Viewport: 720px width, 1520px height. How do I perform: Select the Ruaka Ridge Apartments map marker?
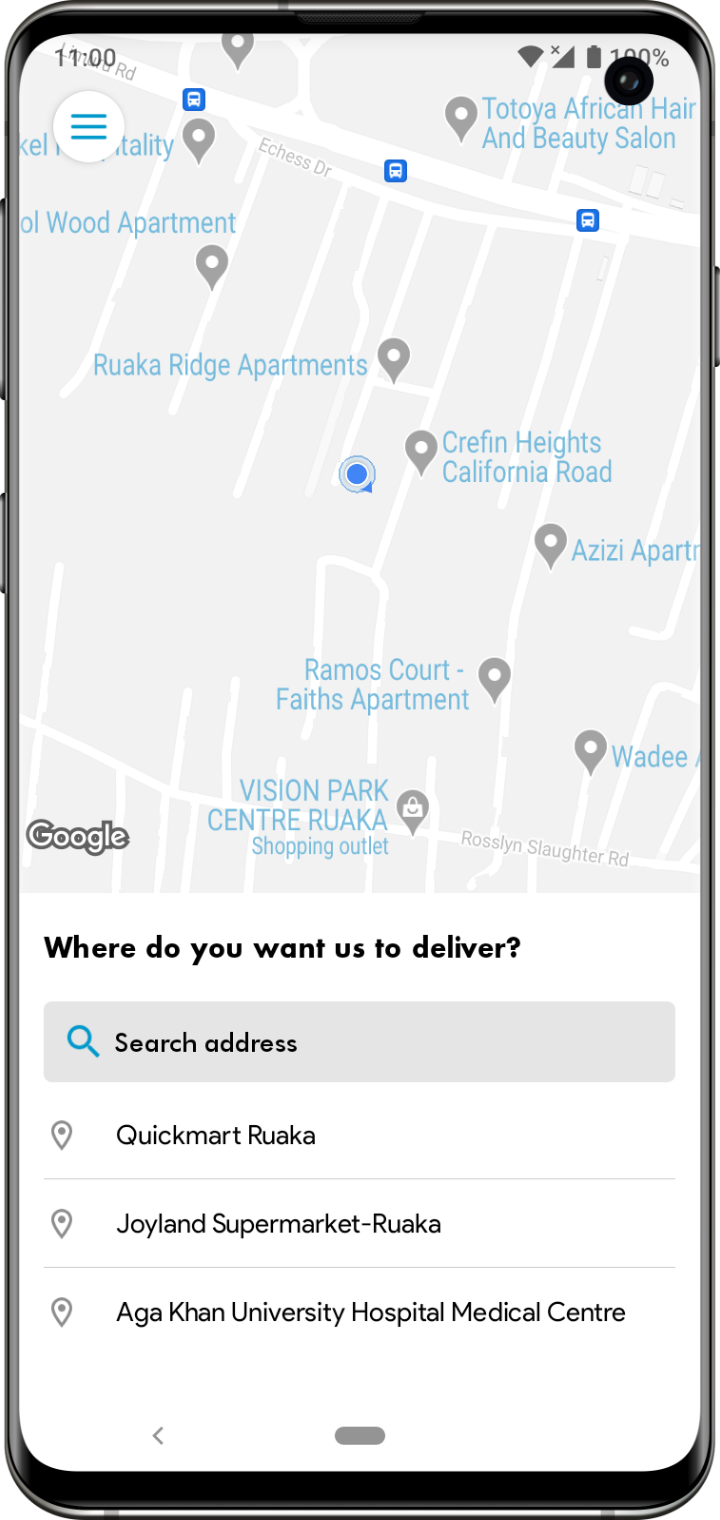point(394,358)
